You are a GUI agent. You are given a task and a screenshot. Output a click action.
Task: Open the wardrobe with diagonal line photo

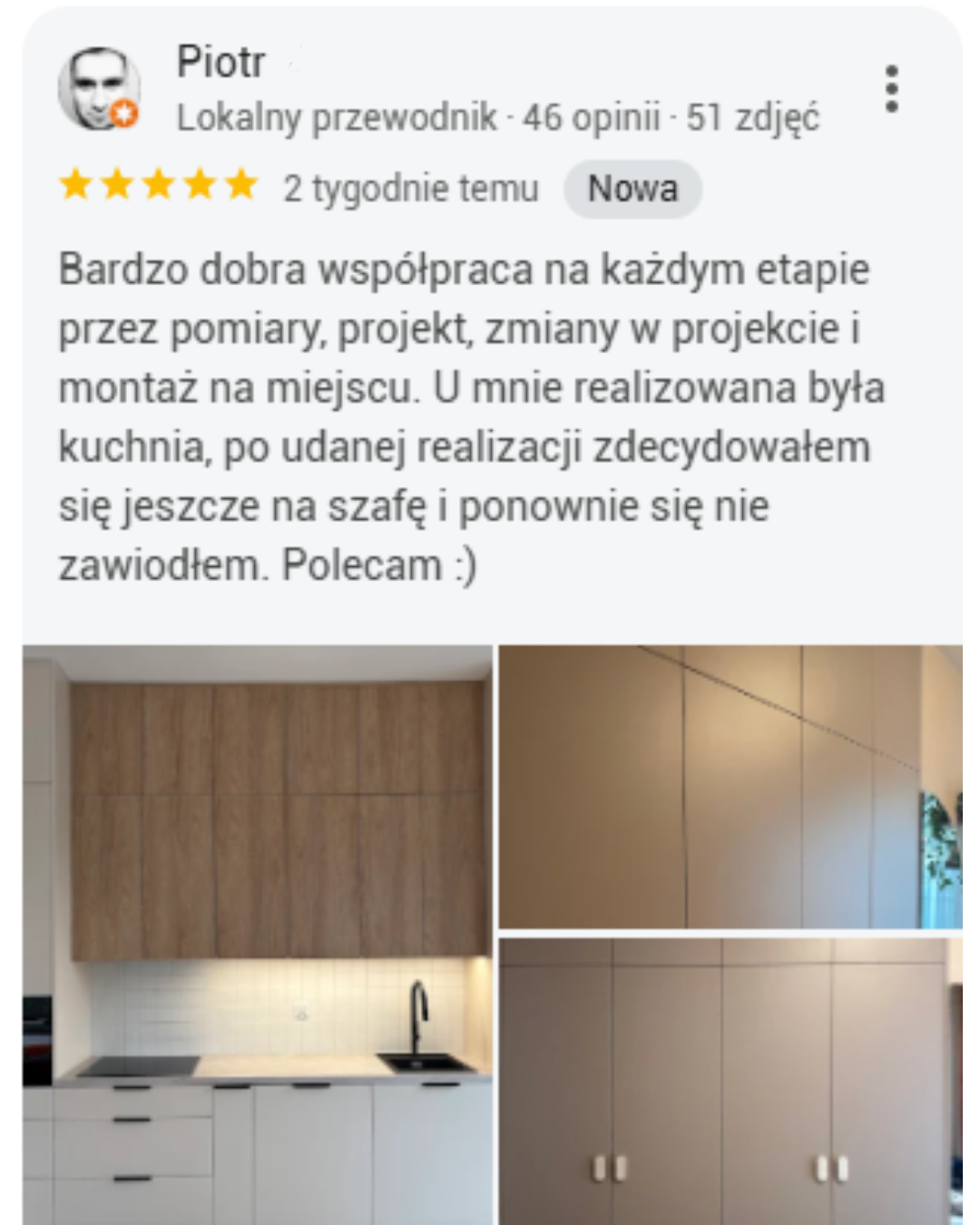click(730, 786)
